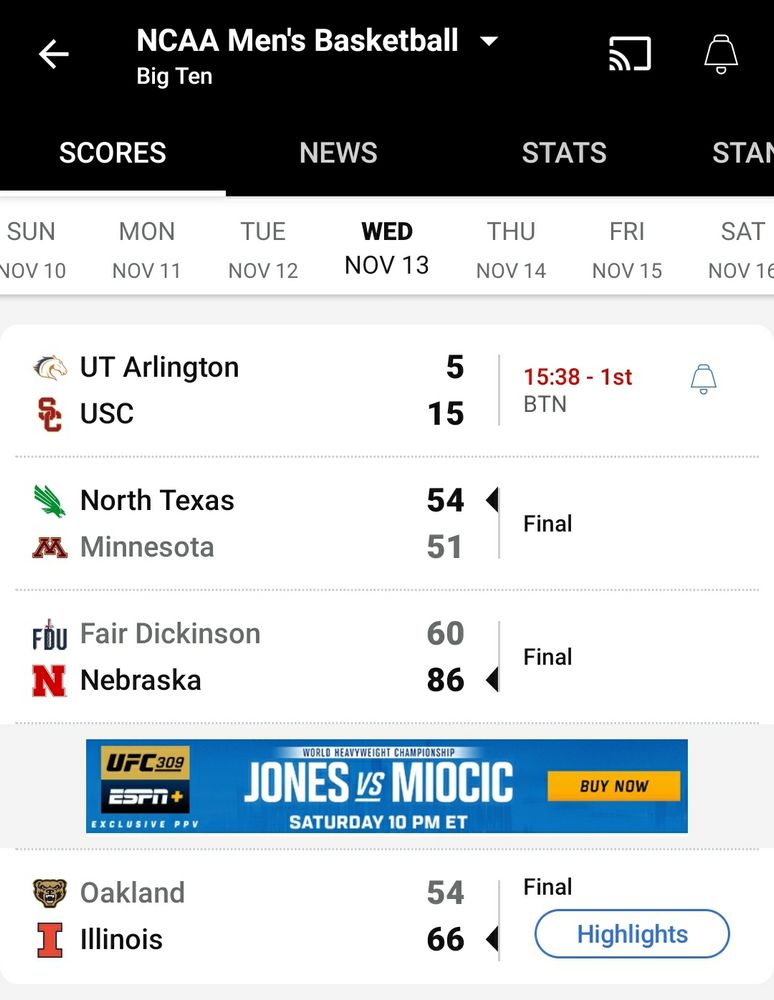Open the NCAA Men's Basketball league dropdown

[489, 41]
